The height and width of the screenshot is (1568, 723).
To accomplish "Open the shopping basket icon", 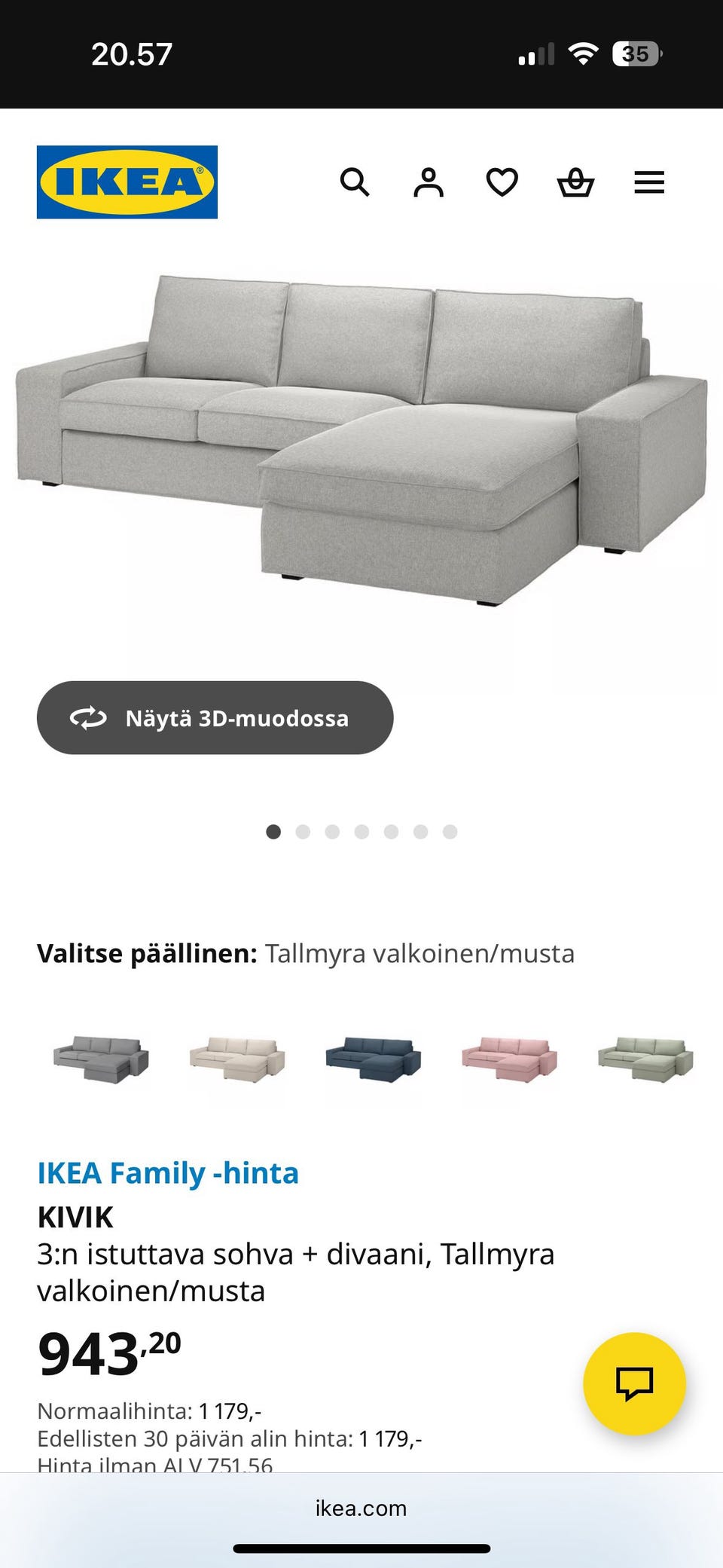I will coord(575,182).
